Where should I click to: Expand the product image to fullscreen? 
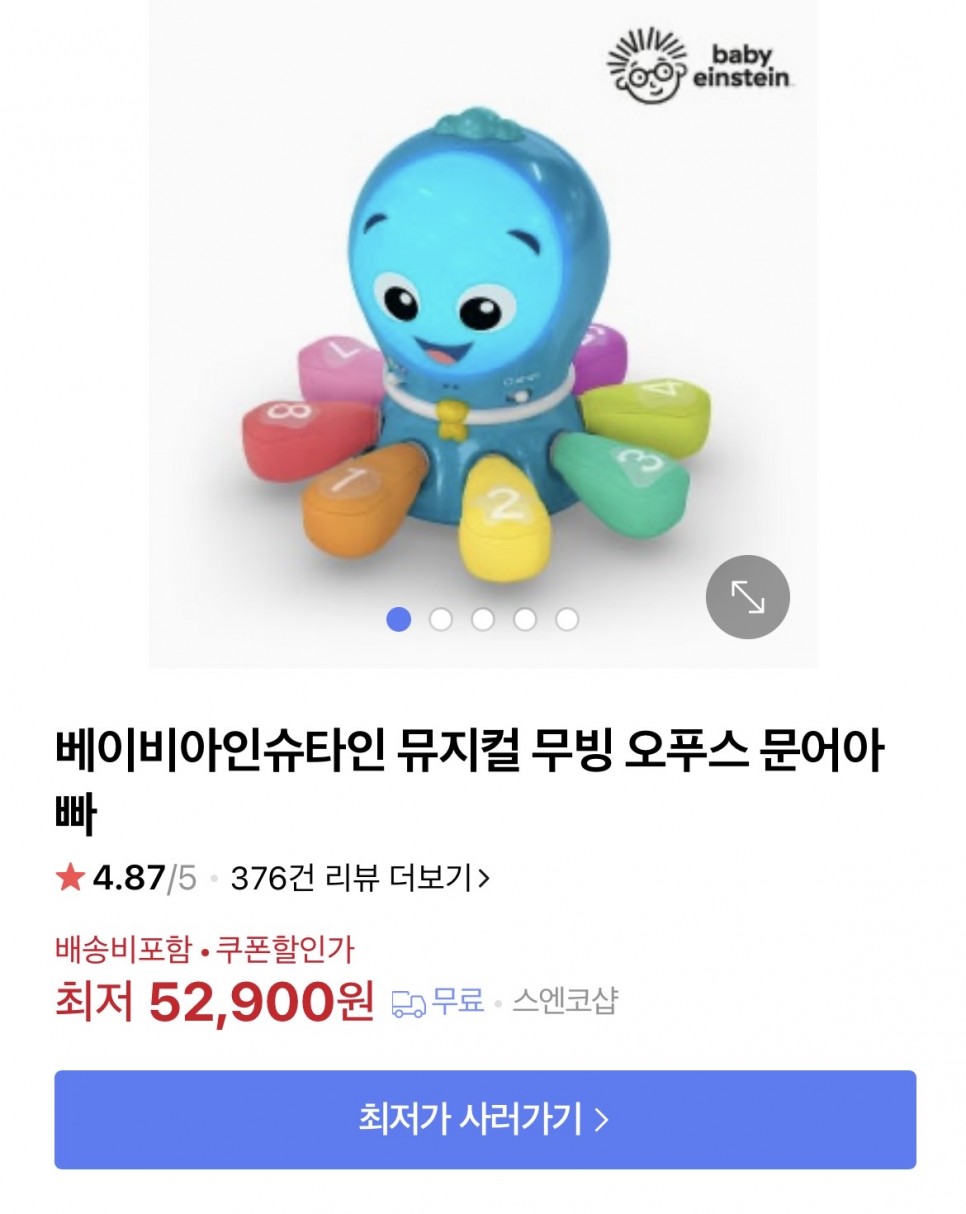(747, 597)
